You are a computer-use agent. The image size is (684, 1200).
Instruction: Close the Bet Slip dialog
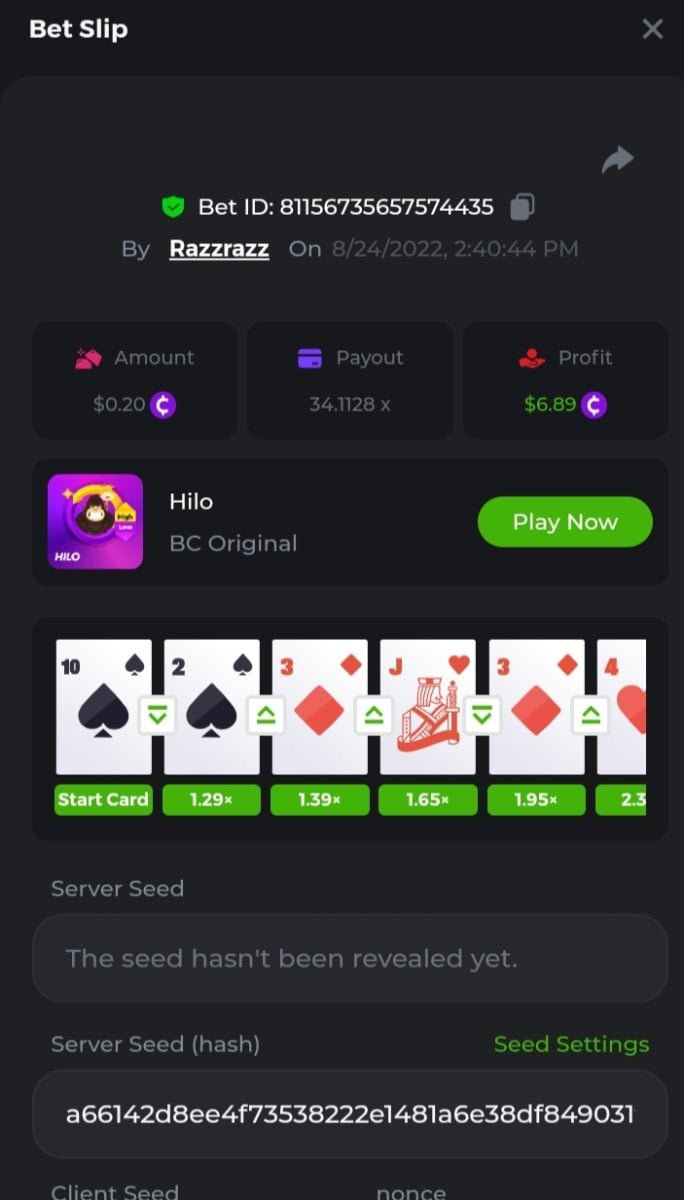tap(652, 29)
